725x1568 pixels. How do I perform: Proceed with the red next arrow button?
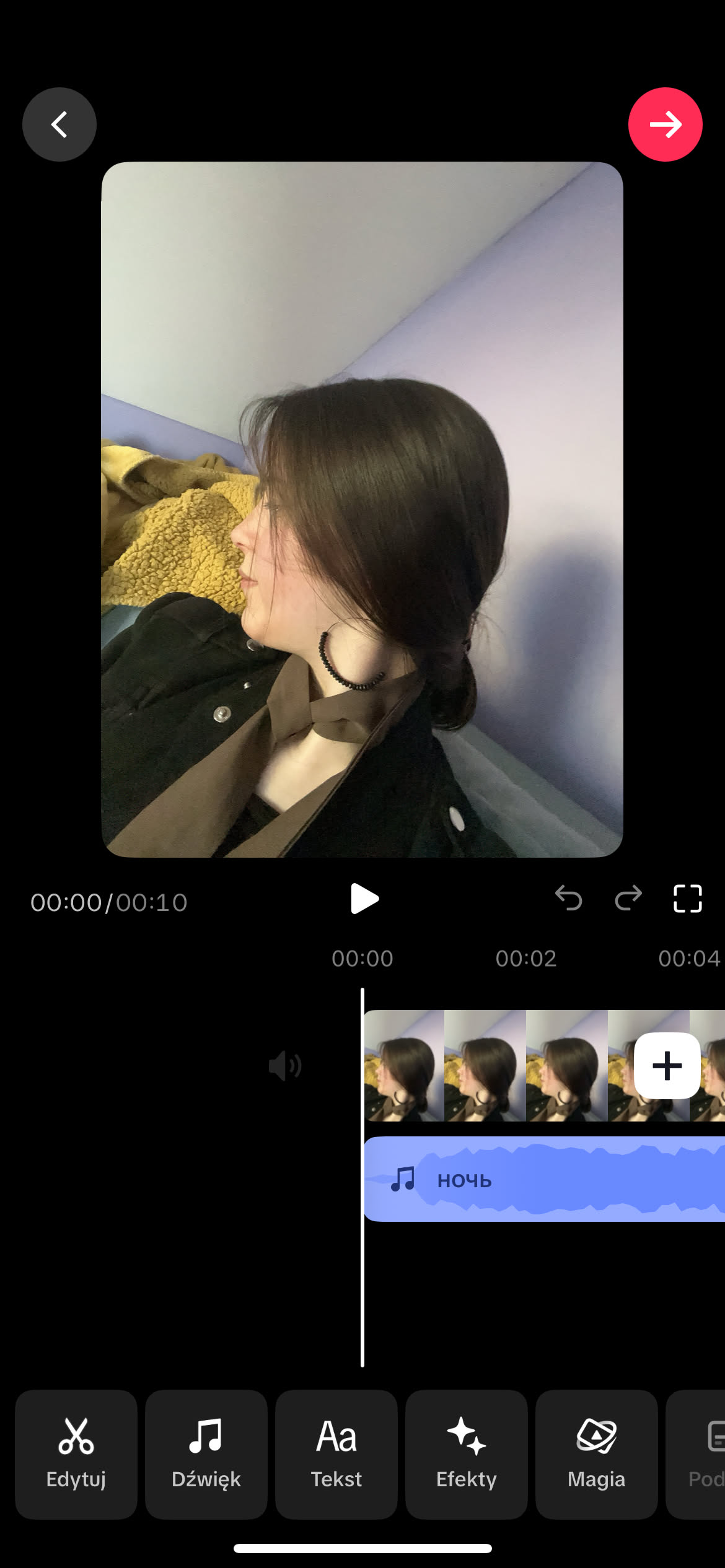[665, 124]
